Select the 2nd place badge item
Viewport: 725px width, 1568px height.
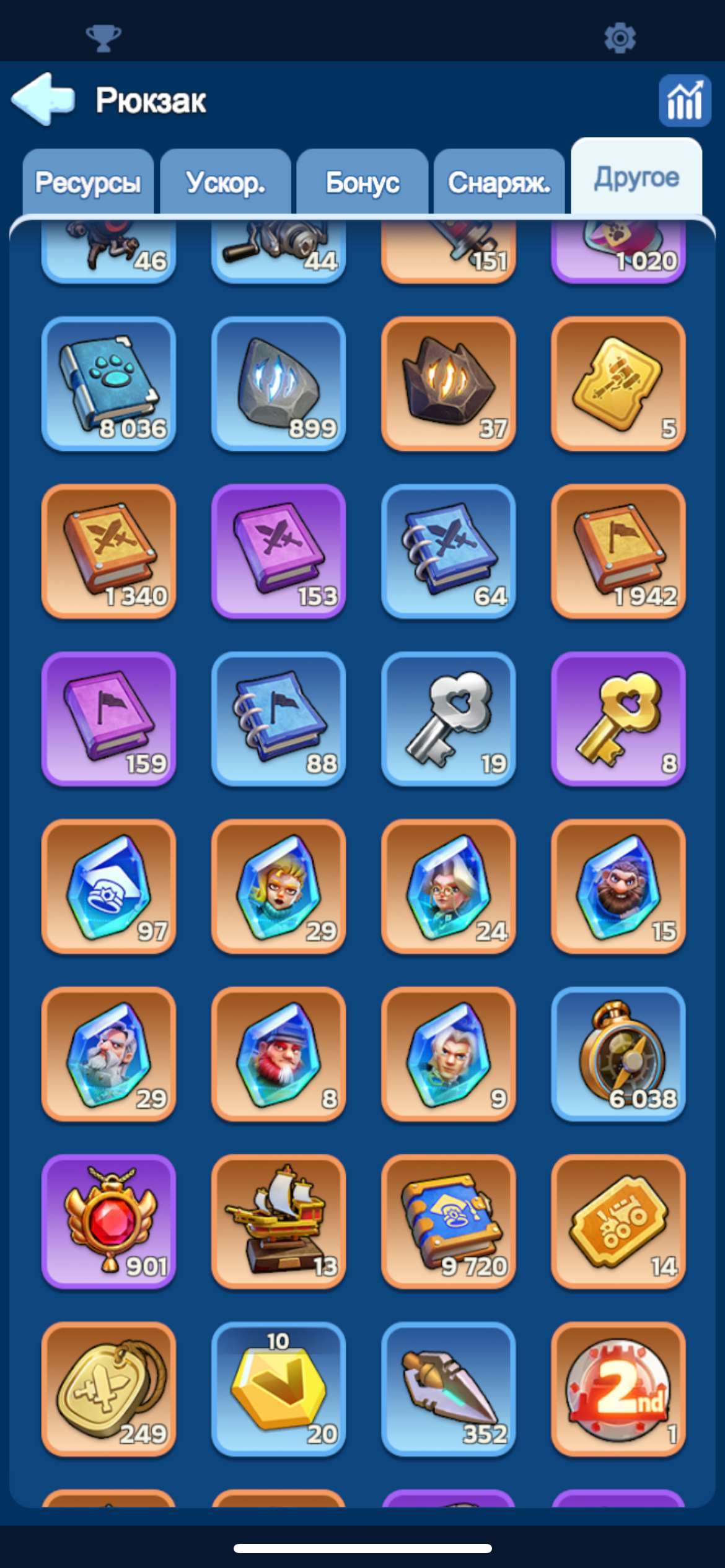pos(618,1389)
